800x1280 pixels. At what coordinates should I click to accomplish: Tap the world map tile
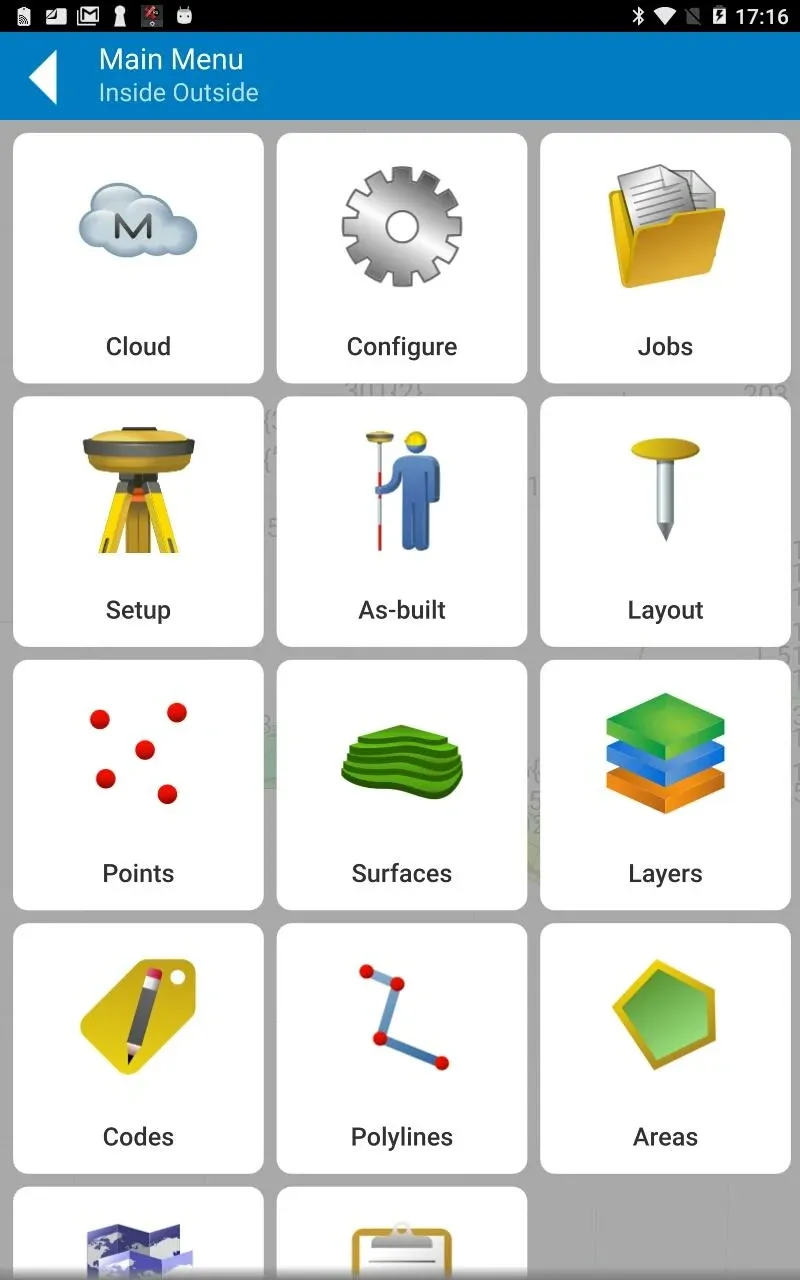coord(138,1233)
